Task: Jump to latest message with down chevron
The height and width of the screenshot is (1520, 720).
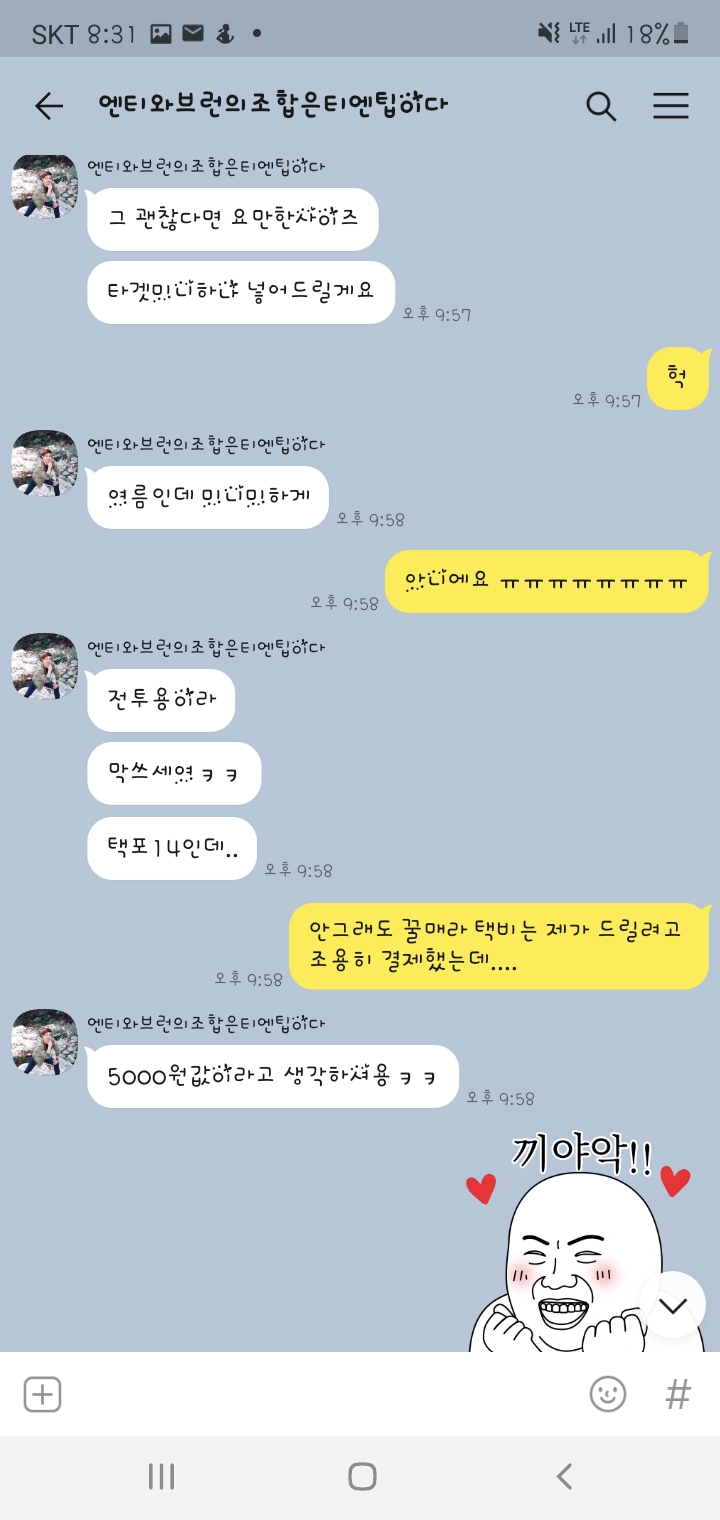Action: 673,1305
